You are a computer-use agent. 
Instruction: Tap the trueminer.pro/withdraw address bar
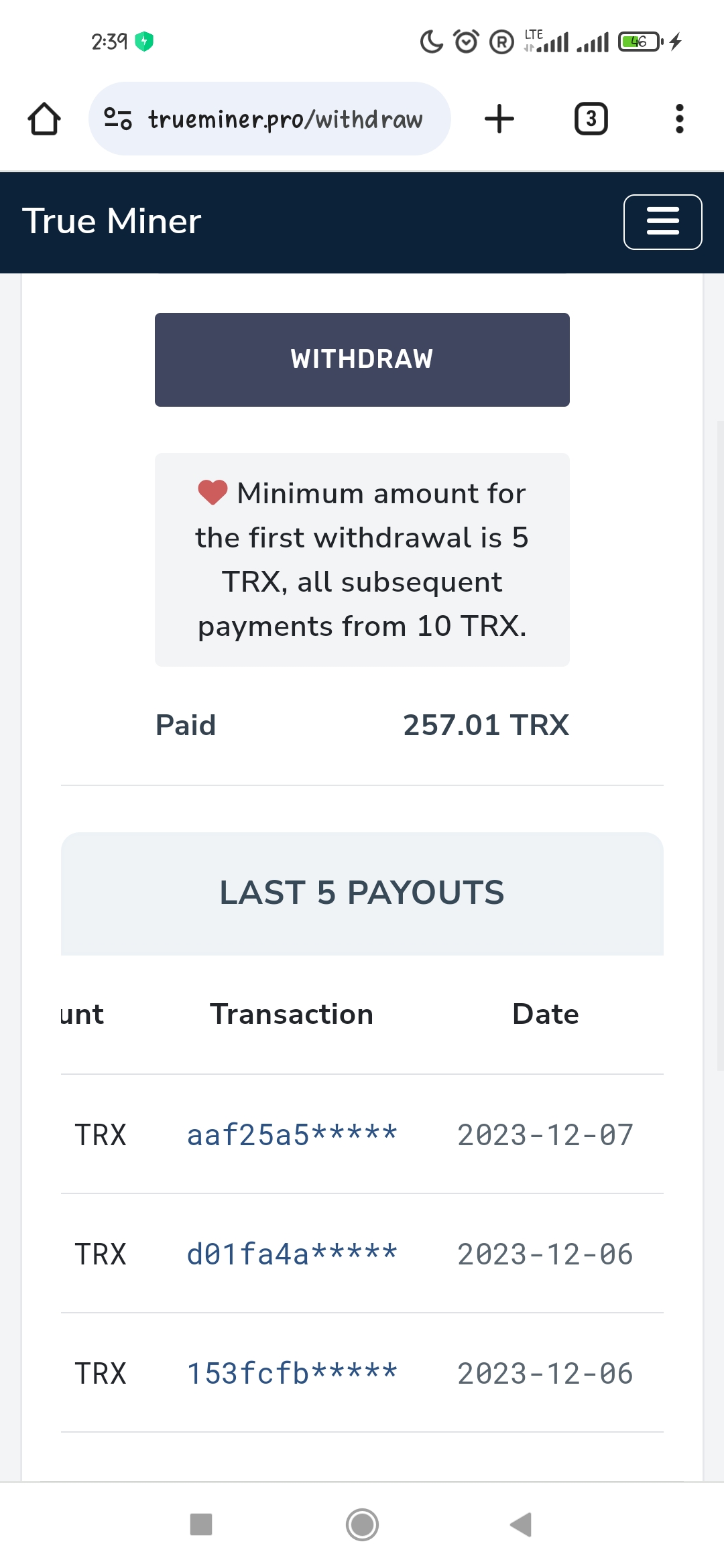[269, 119]
